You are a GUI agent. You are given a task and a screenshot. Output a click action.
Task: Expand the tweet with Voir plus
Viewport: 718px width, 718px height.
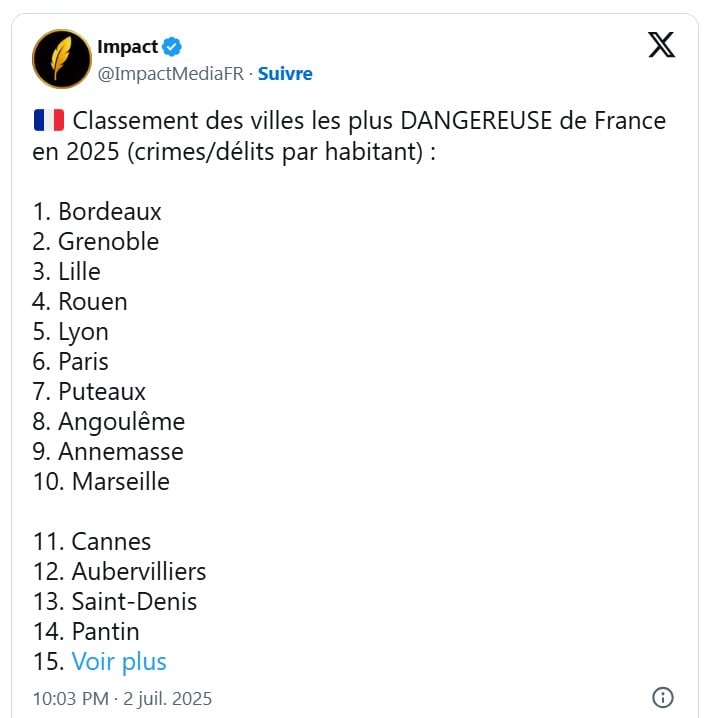coord(119,661)
